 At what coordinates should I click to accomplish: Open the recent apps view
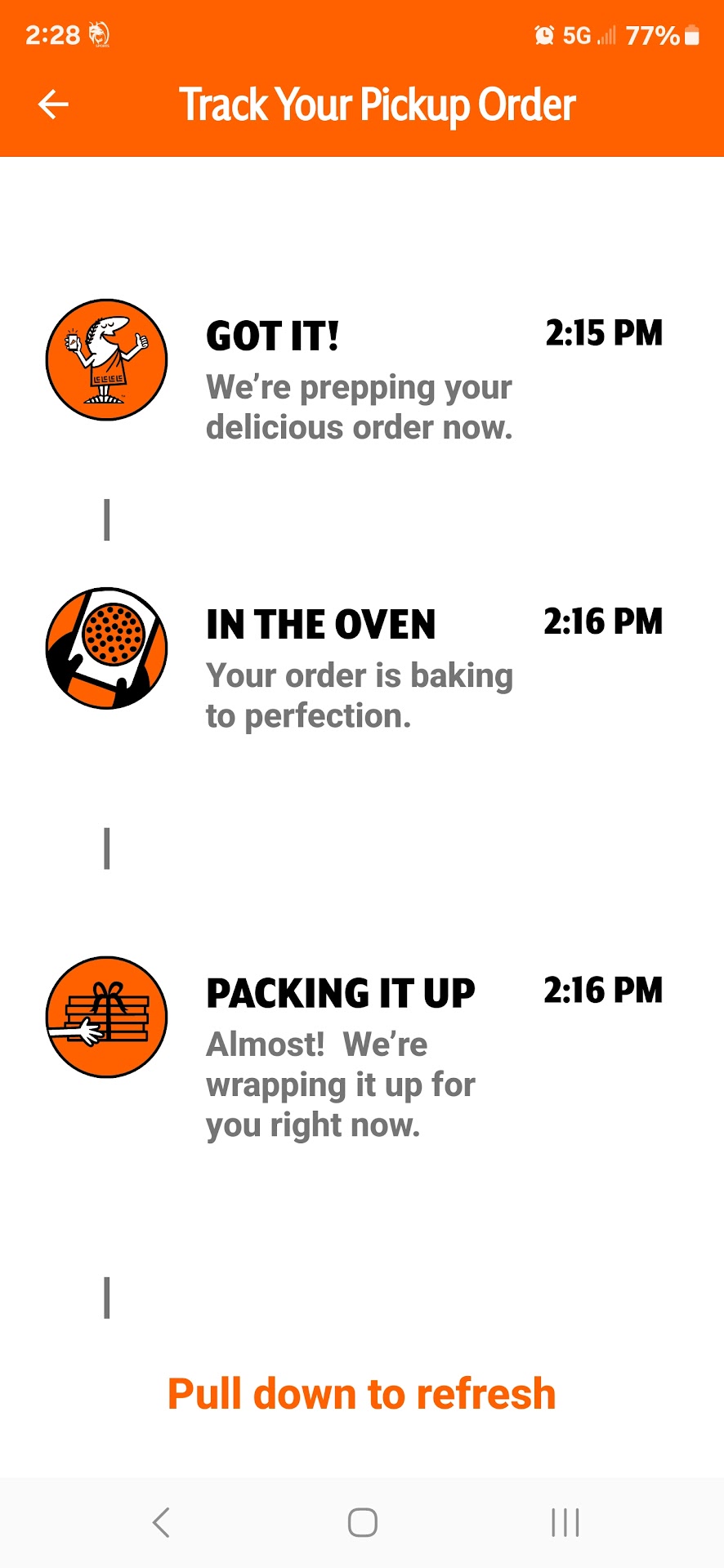pos(565,1522)
